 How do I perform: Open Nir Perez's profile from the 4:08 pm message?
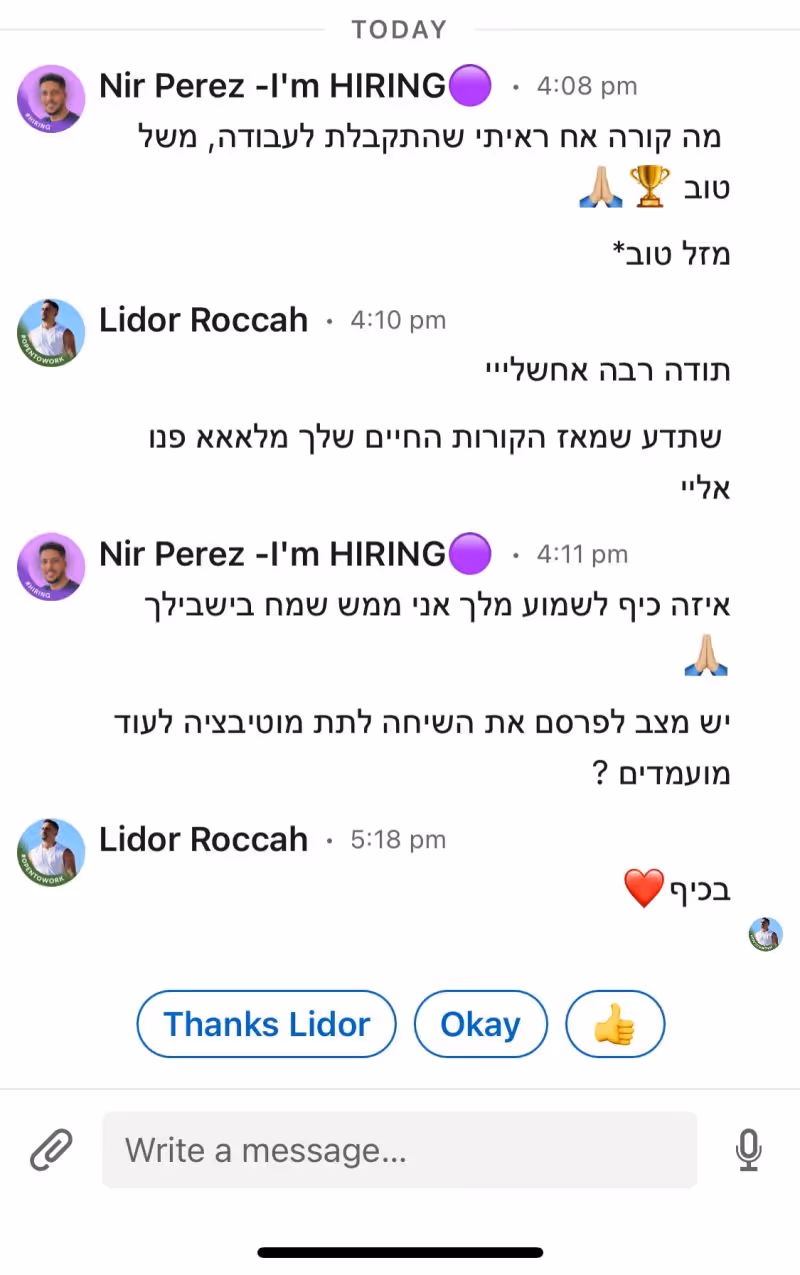[51, 98]
